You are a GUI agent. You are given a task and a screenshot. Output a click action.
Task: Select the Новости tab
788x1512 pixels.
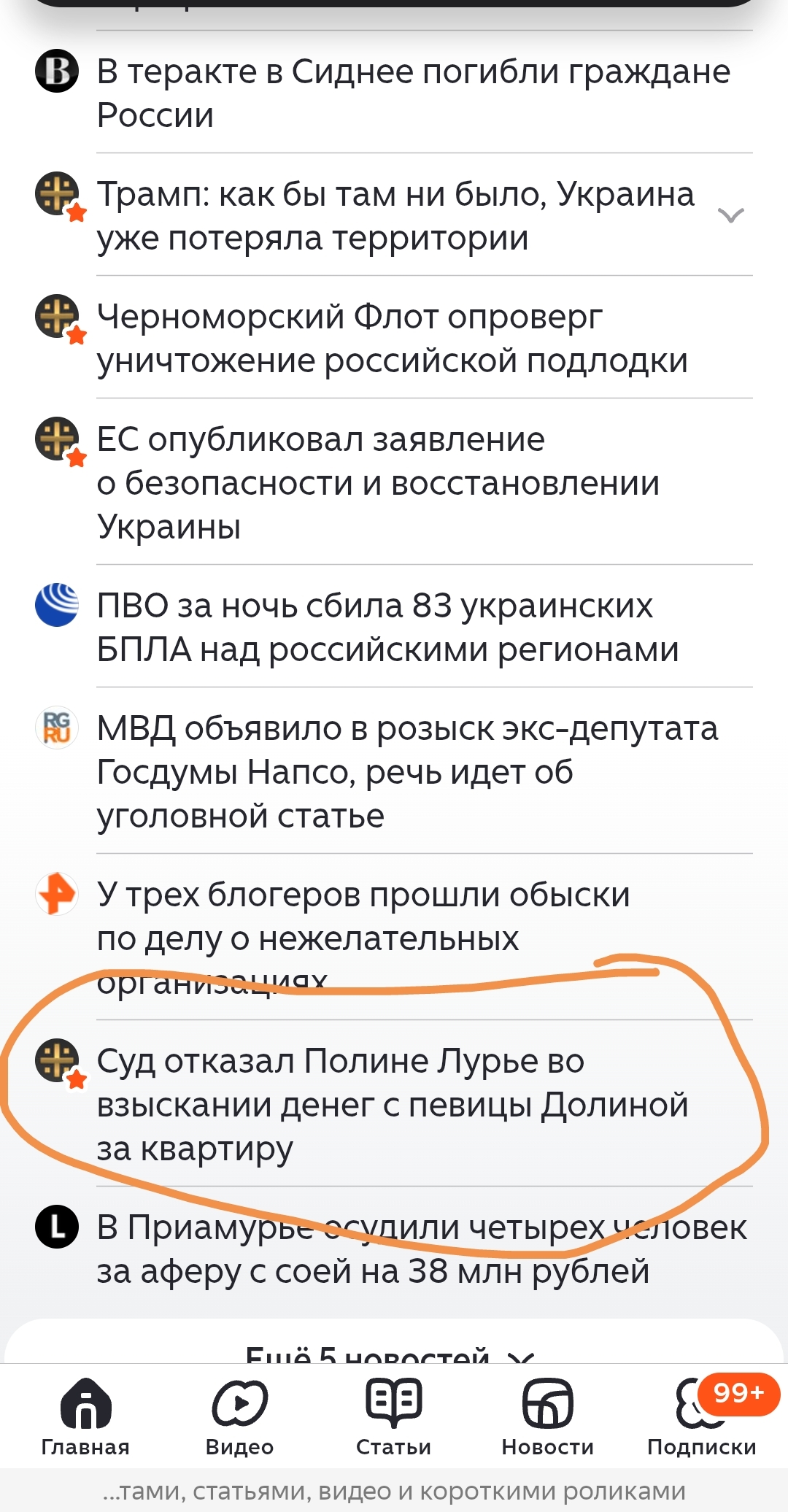point(547,1416)
